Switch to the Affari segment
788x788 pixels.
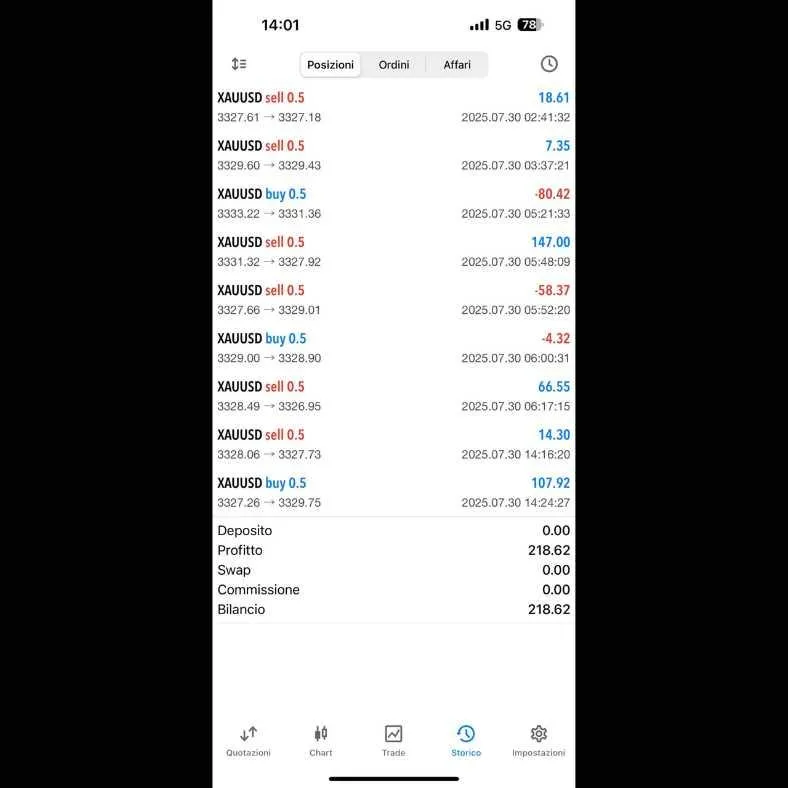point(457,65)
